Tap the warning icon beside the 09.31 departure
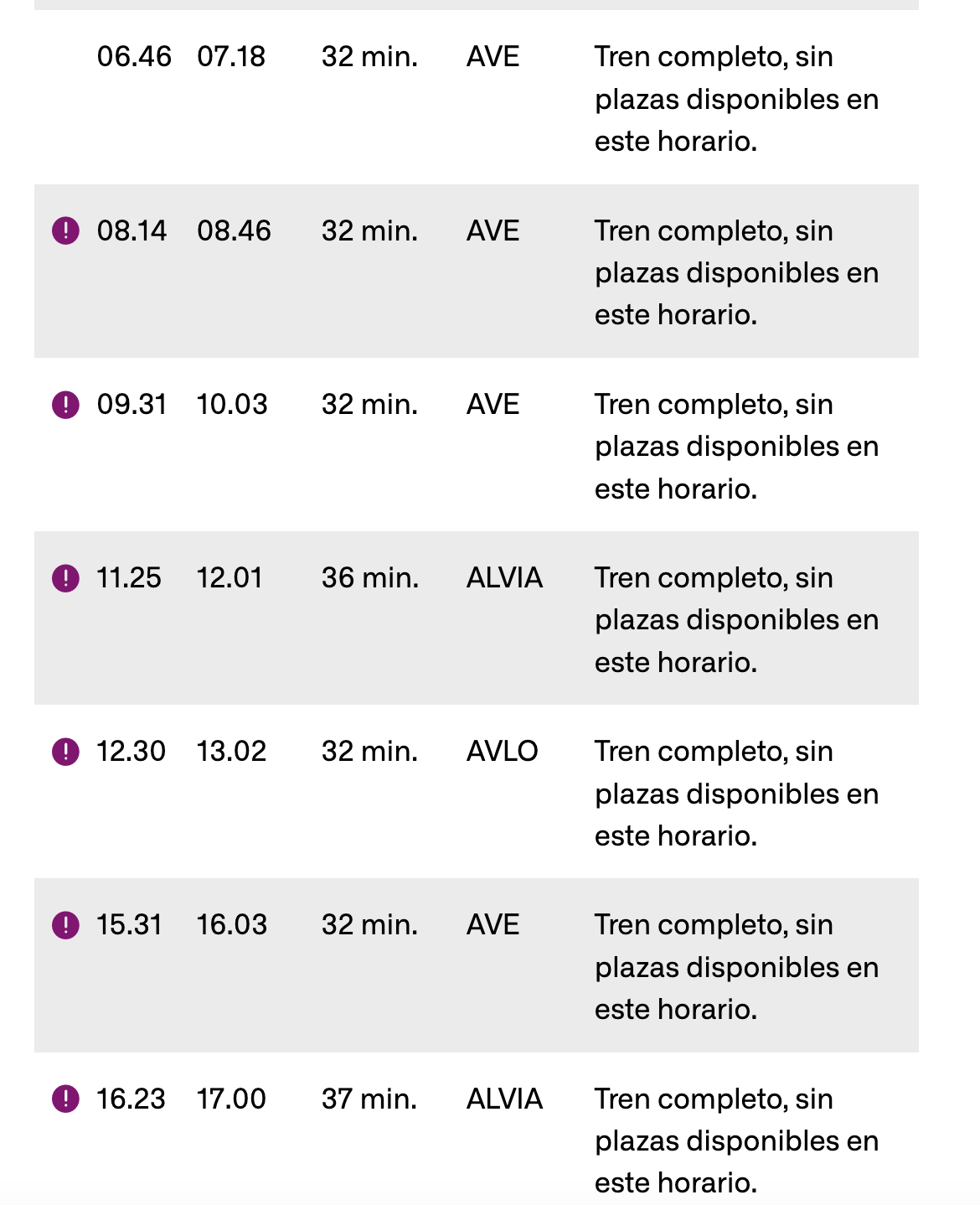This screenshot has width=980, height=1205. (x=65, y=405)
